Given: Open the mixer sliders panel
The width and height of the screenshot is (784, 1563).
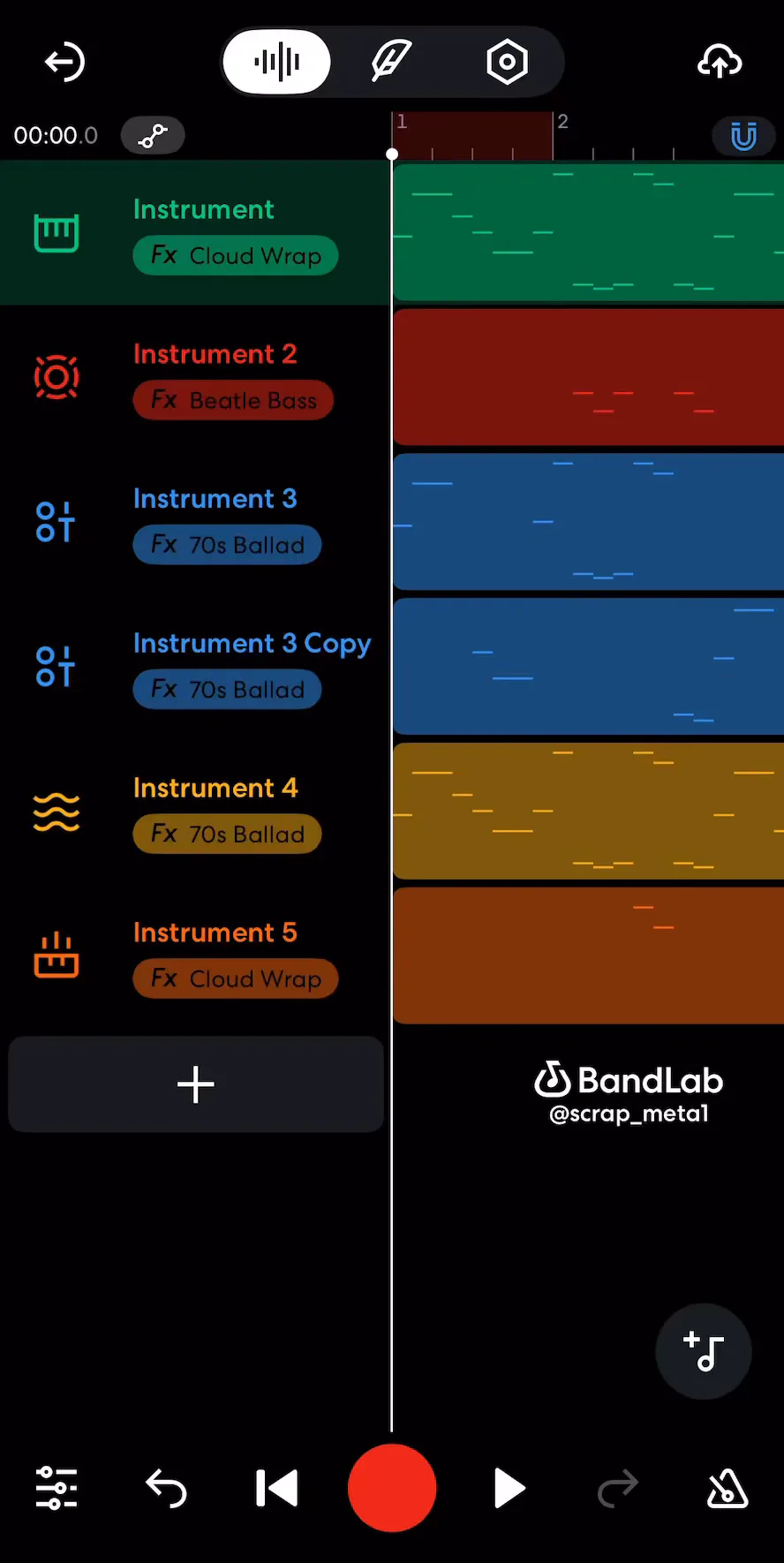Looking at the screenshot, I should (x=57, y=1488).
